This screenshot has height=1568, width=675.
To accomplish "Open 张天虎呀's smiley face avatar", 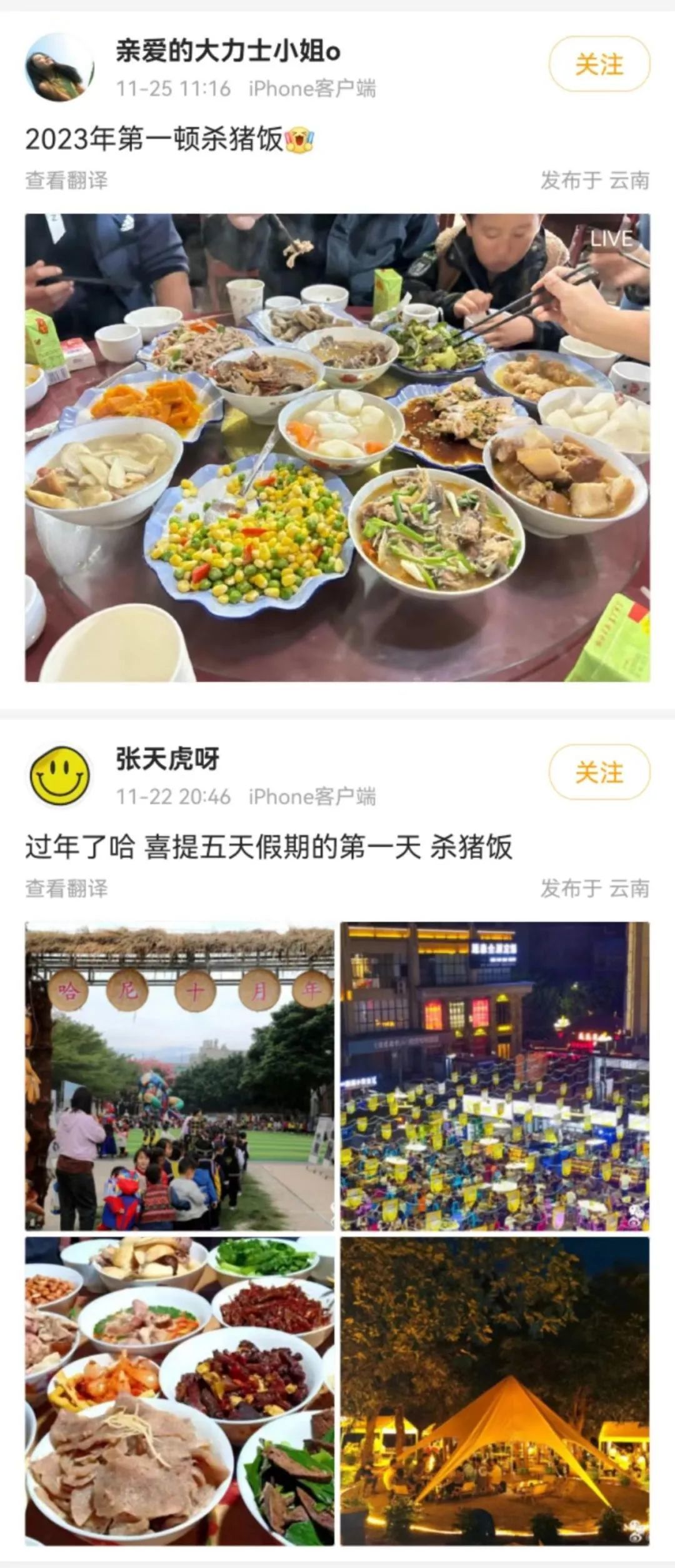I will (59, 775).
